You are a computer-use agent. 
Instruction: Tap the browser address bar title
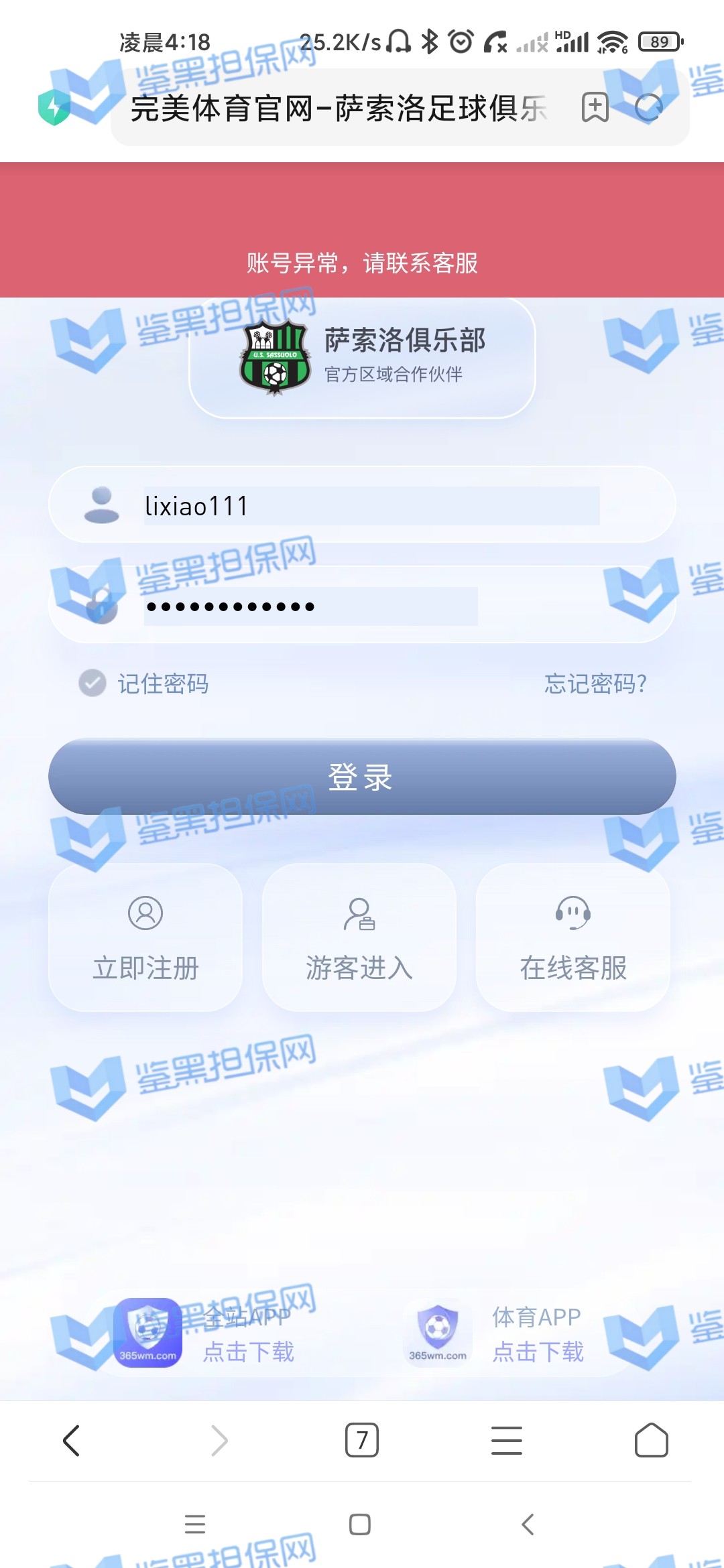click(x=339, y=109)
